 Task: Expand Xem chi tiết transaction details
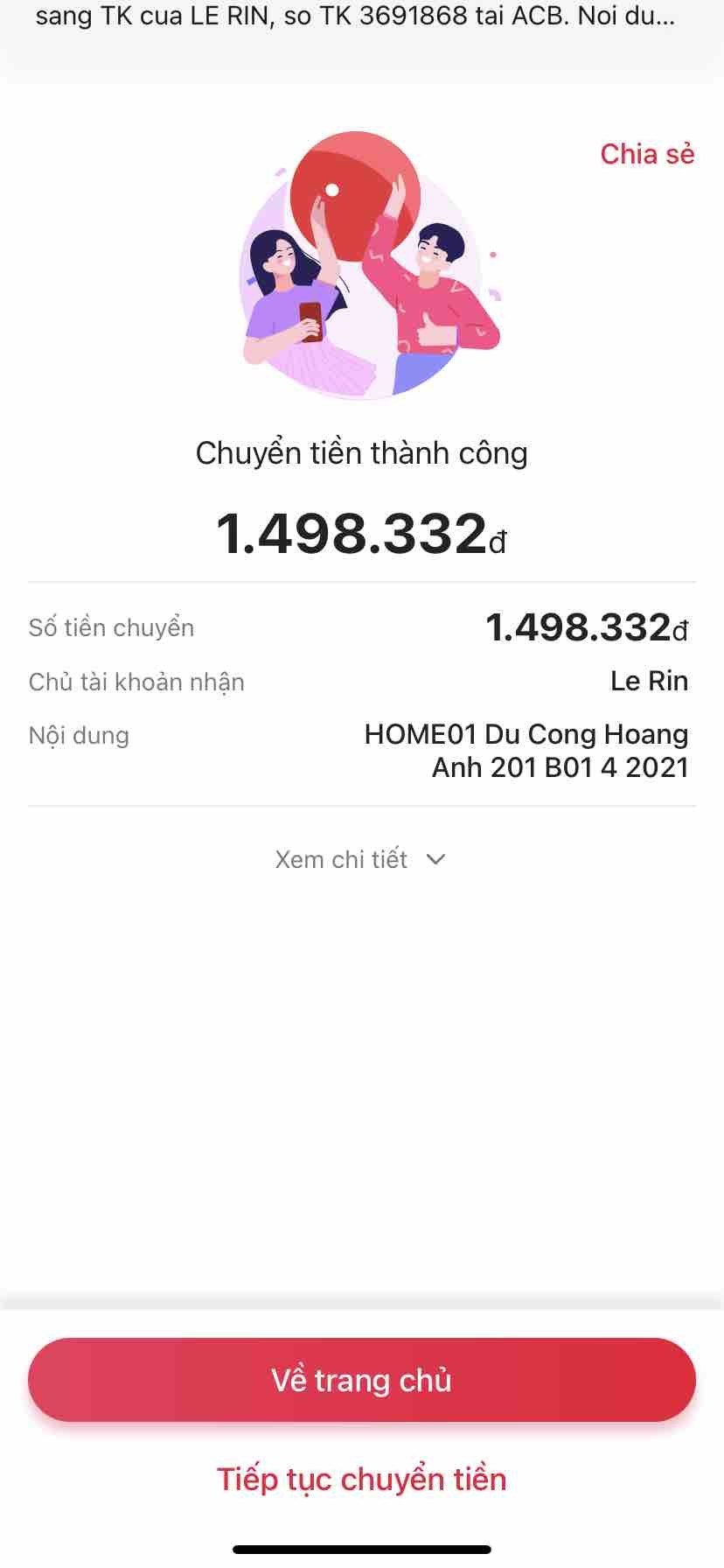[x=360, y=859]
